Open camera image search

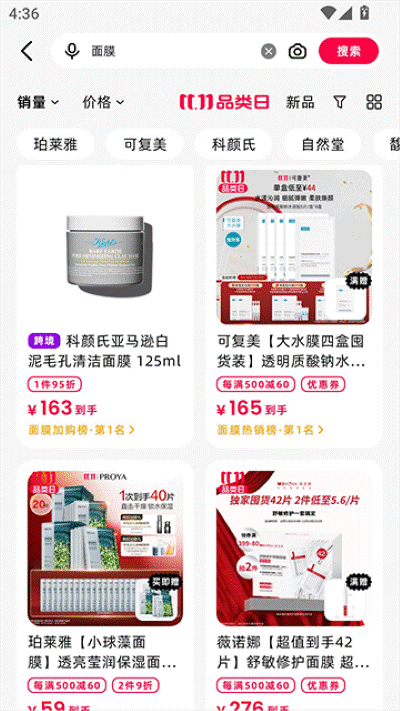pos(298,51)
